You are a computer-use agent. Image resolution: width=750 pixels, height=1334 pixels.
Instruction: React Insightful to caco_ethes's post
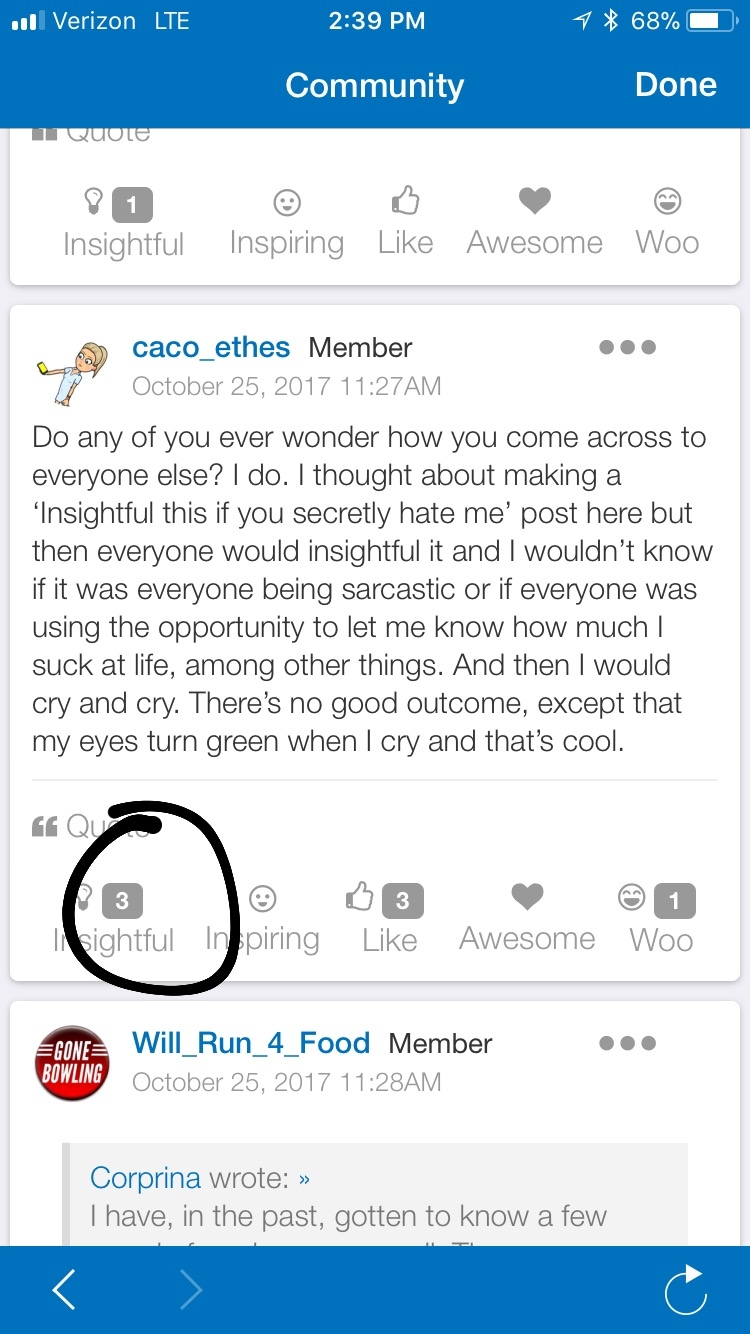pos(113,920)
